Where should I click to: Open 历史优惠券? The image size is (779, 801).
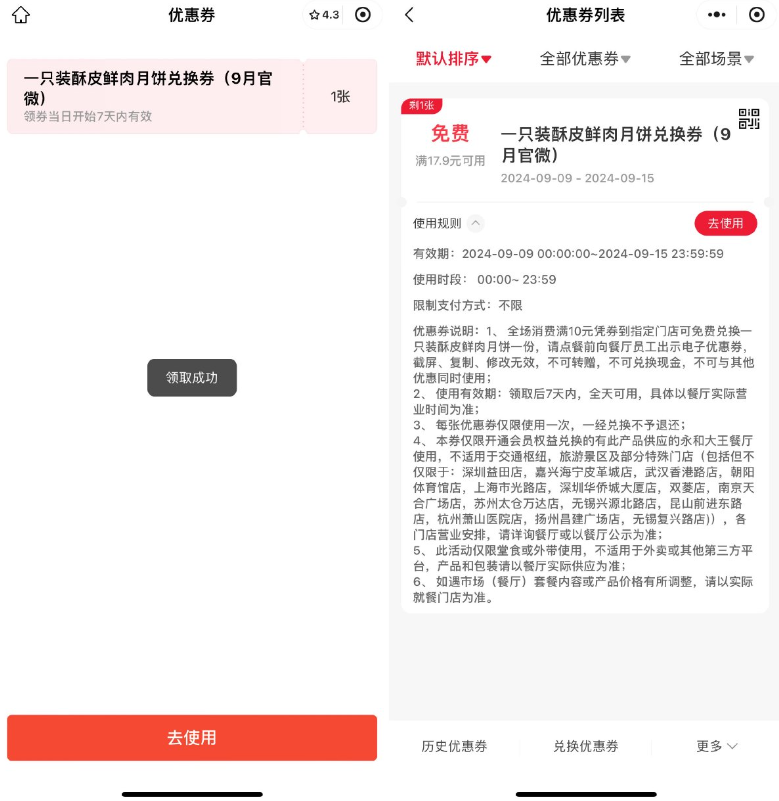454,746
